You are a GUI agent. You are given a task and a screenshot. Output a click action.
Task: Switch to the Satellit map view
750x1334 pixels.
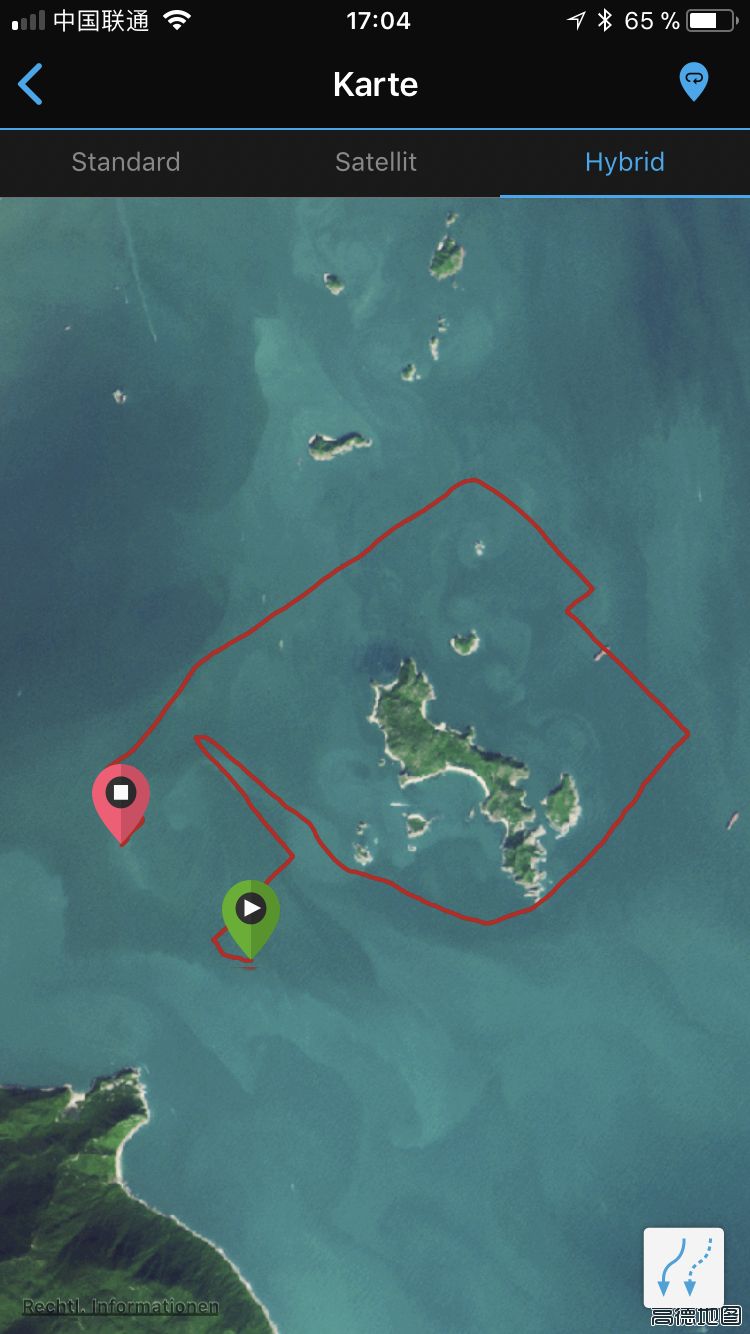pyautogui.click(x=376, y=162)
